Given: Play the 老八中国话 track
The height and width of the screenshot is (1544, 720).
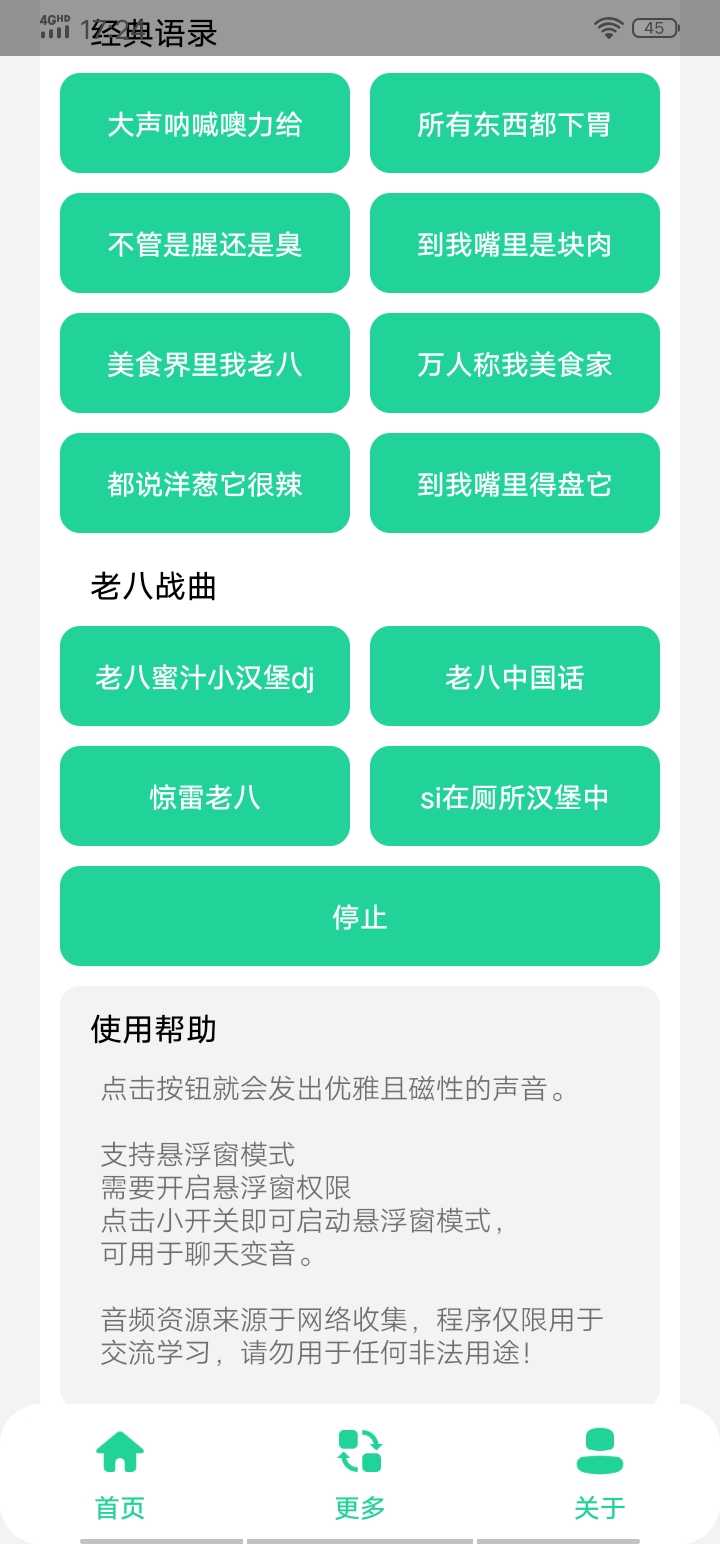Looking at the screenshot, I should 514,677.
